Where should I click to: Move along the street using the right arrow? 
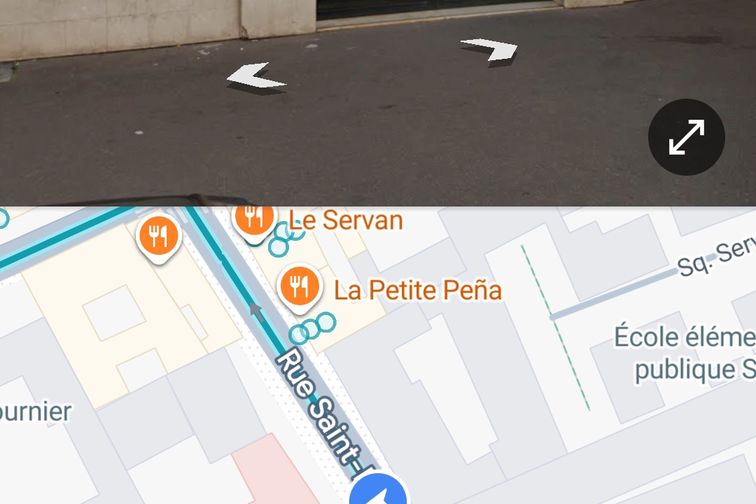click(490, 48)
